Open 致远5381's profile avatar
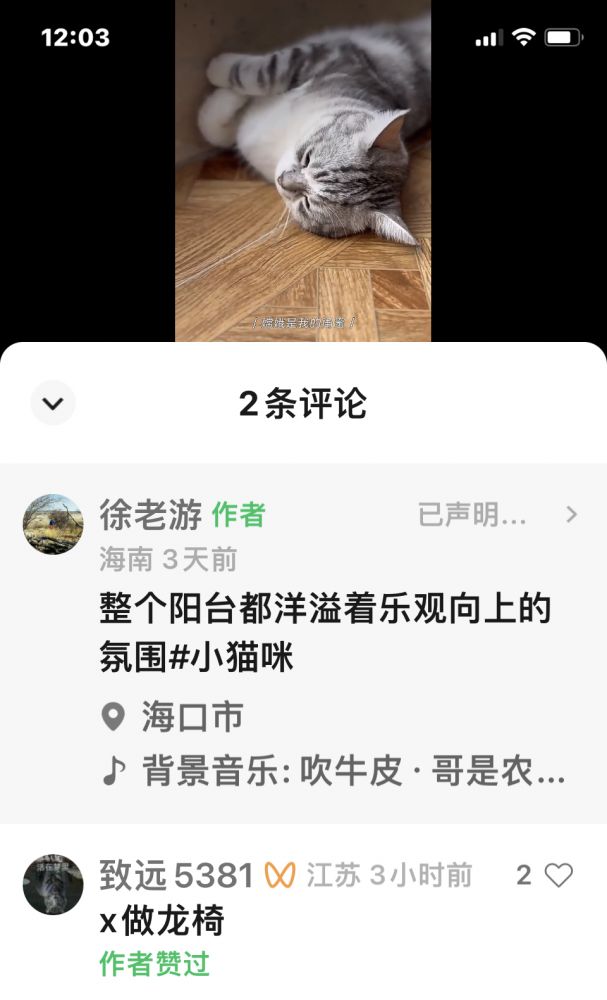 [53, 884]
